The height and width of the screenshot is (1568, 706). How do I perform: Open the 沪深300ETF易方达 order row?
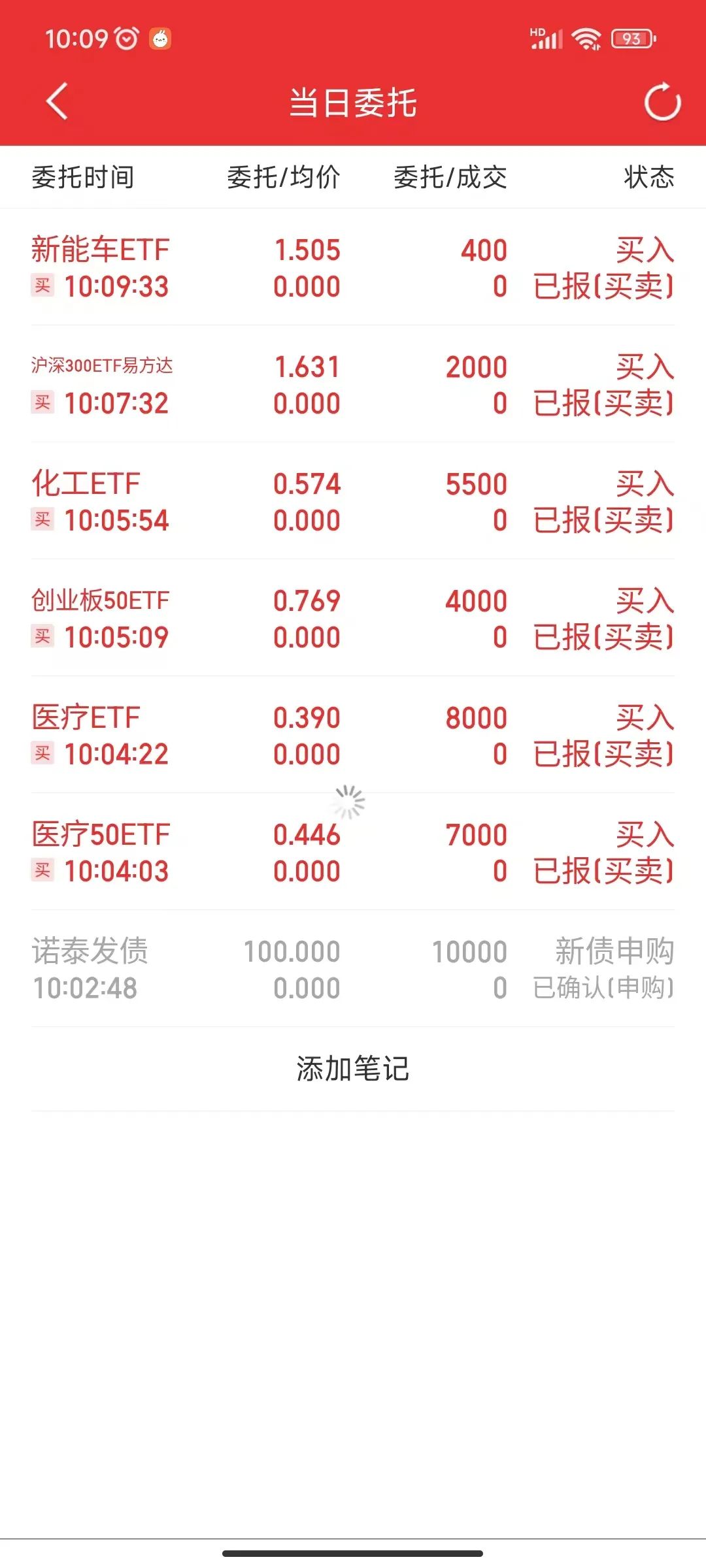[353, 384]
